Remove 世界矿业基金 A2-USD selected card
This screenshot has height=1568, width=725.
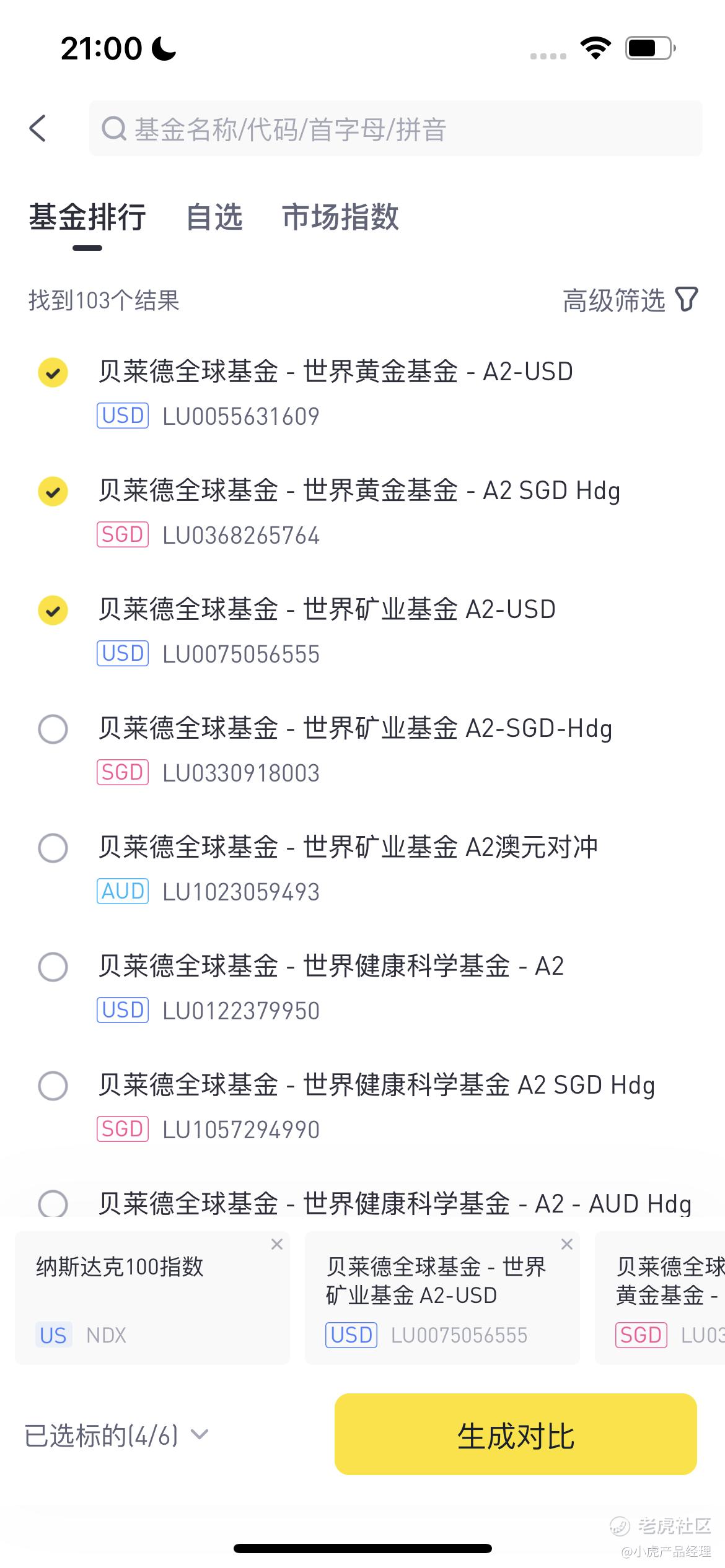click(567, 1244)
